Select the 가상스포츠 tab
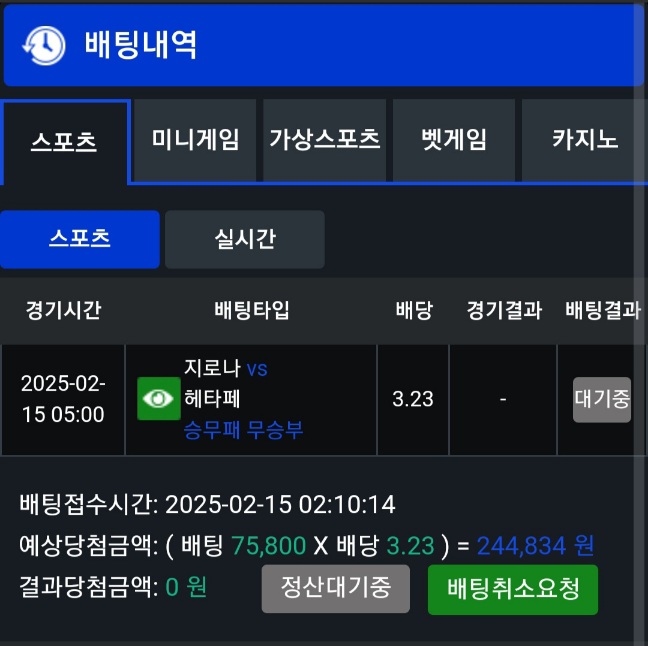Viewport: 648px width, 646px height. click(324, 140)
